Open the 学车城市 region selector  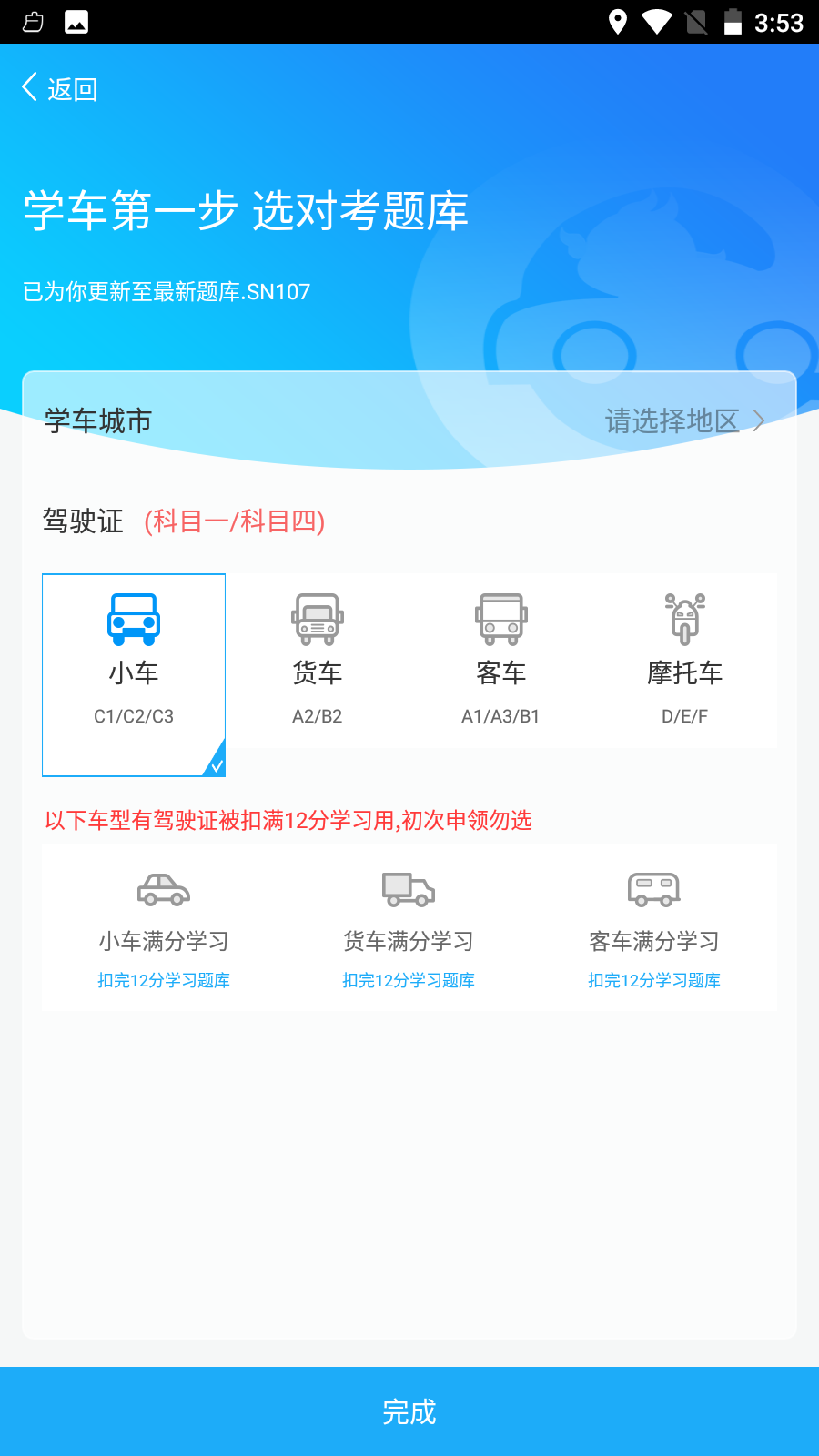[409, 420]
